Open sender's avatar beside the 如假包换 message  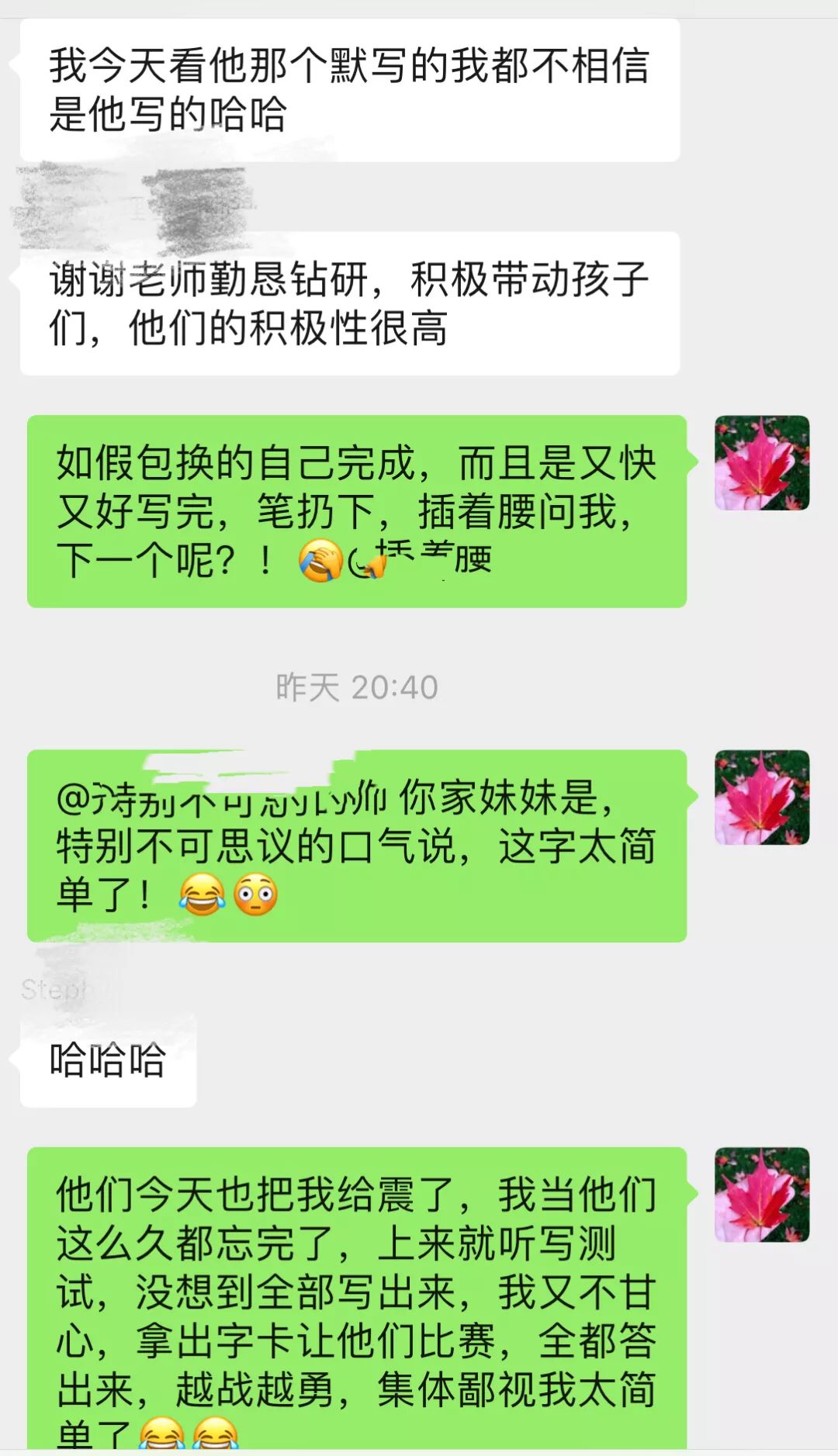pos(761,463)
